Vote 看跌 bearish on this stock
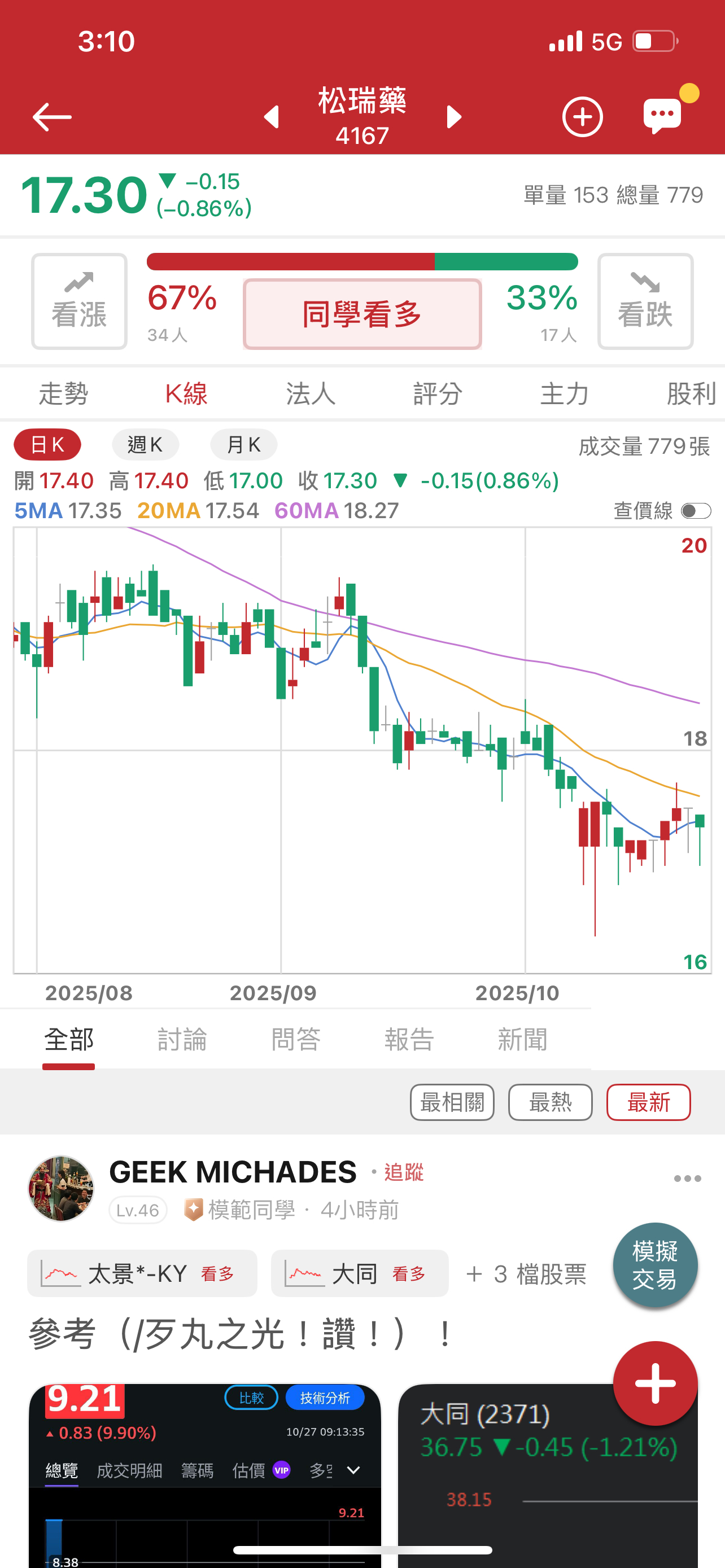725x1568 pixels. [x=645, y=301]
